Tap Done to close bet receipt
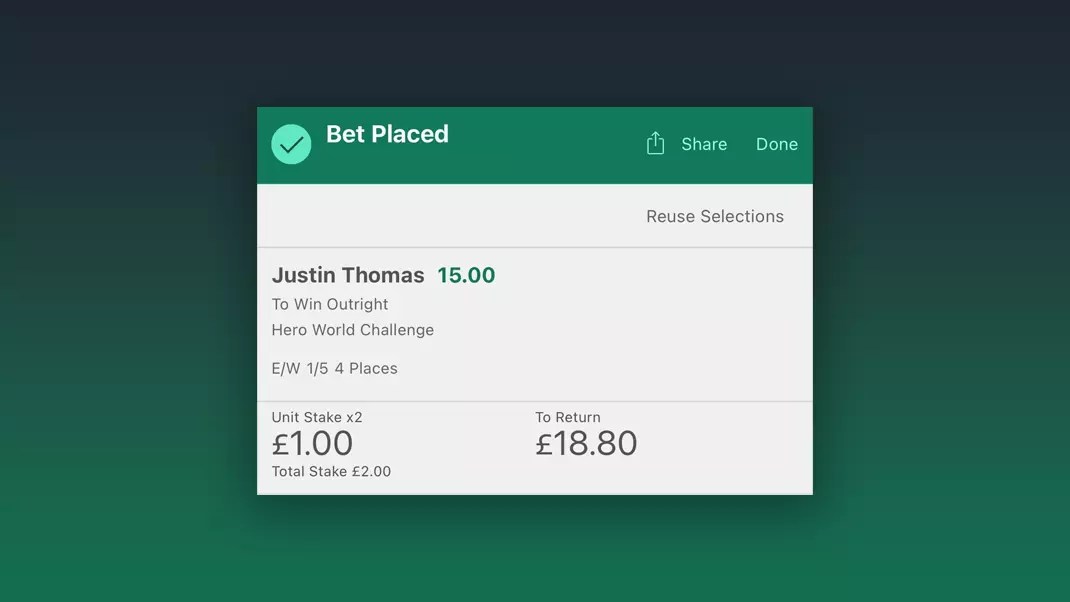Screen dimensions: 1070x602 coord(776,144)
